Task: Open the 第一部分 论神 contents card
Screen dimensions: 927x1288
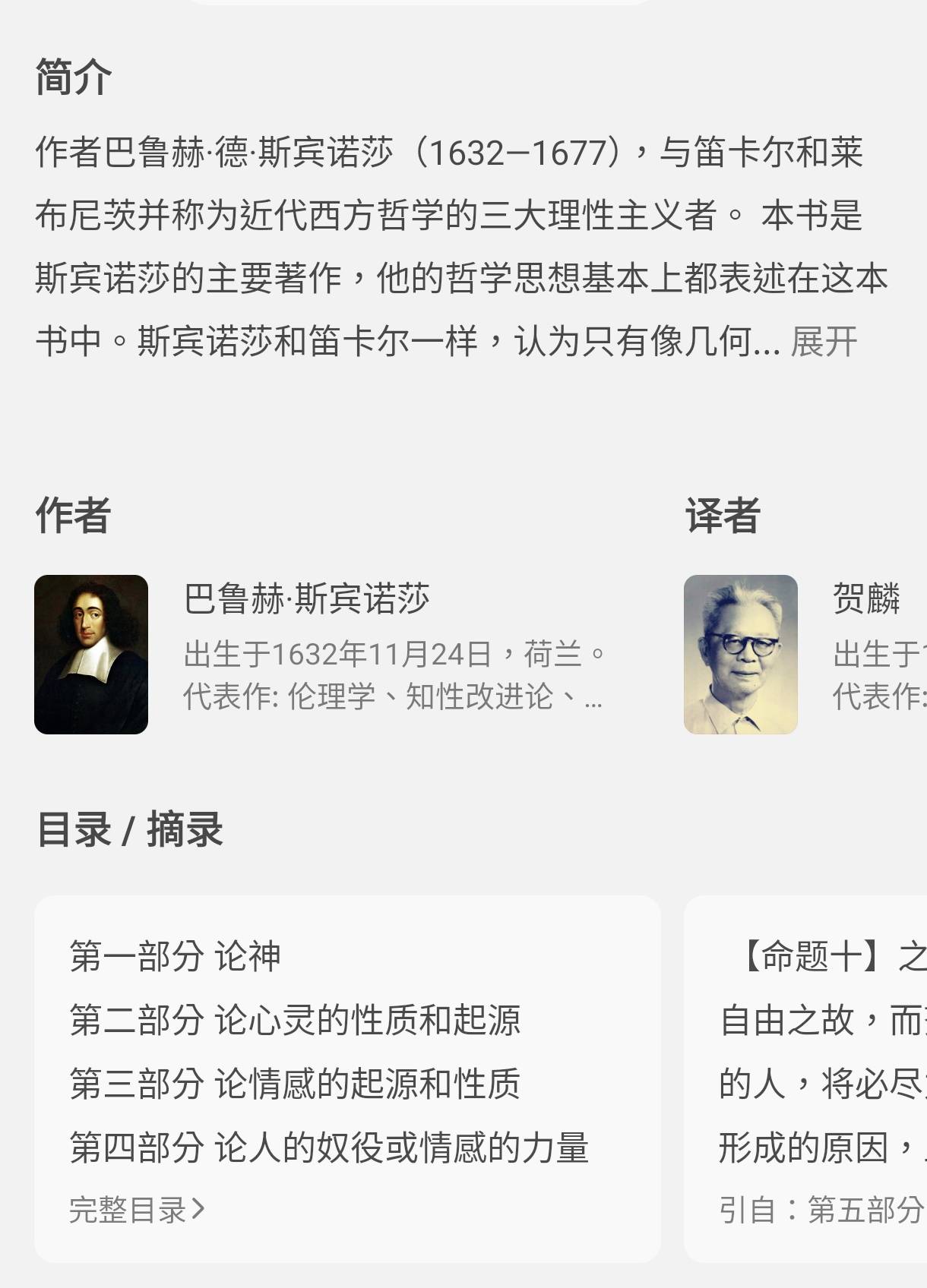Action: [346, 1048]
